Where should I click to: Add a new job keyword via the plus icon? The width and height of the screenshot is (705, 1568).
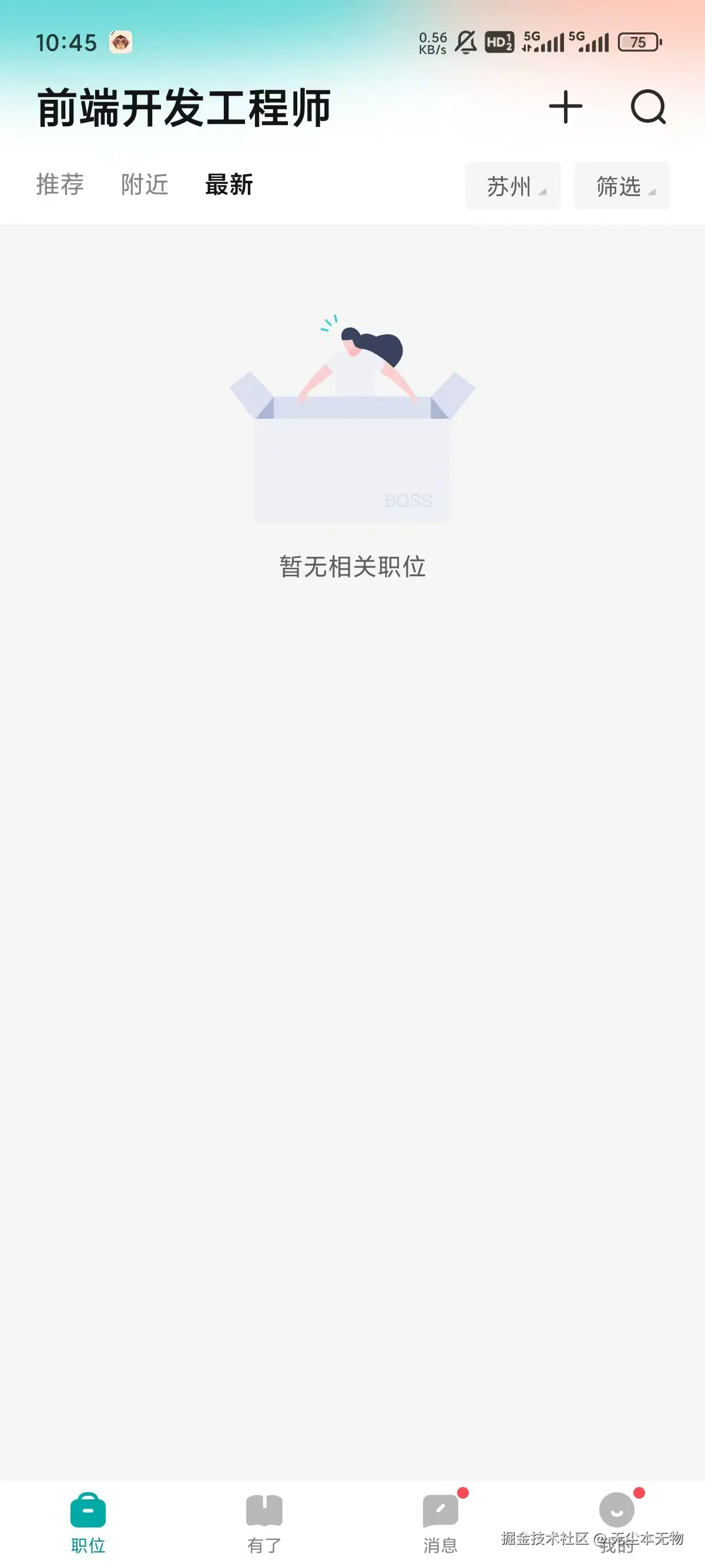[x=566, y=107]
